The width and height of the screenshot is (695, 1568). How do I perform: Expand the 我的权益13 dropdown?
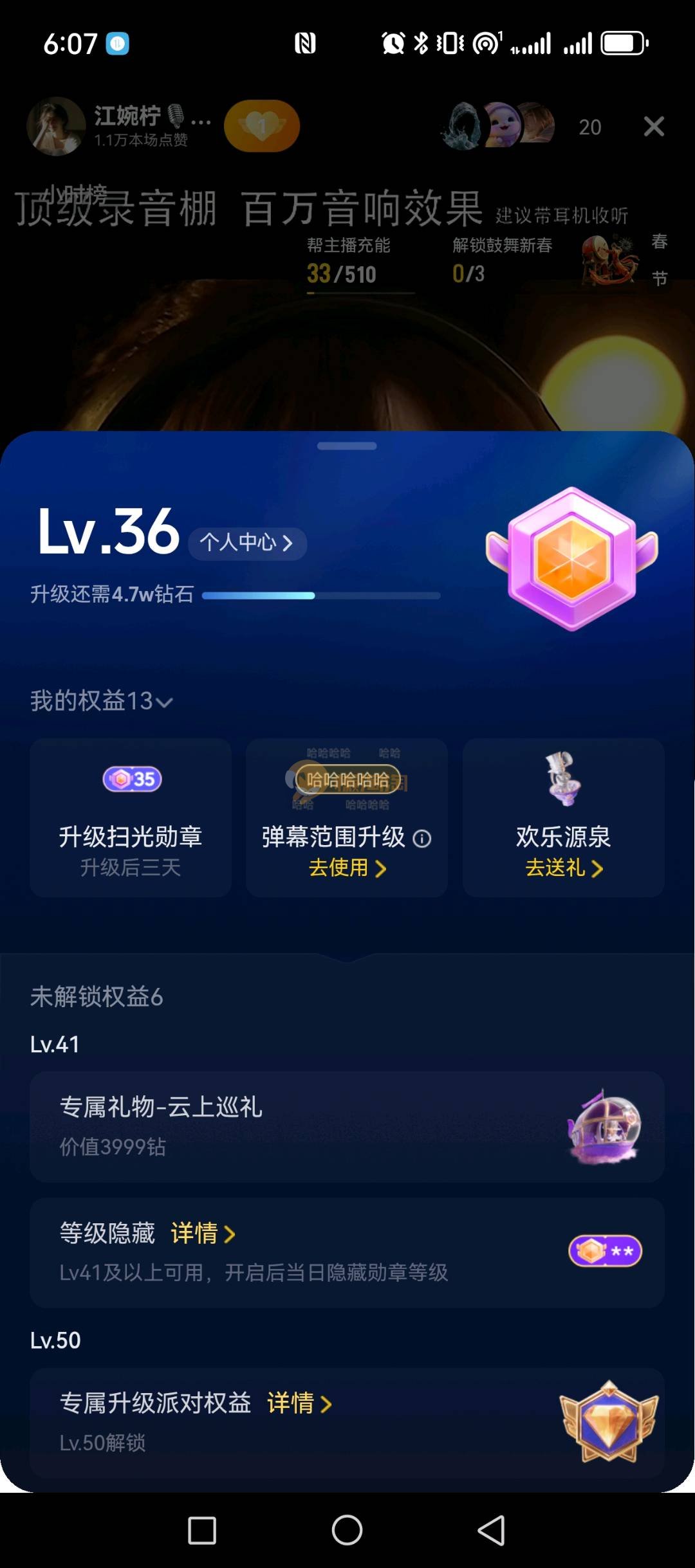pos(102,701)
